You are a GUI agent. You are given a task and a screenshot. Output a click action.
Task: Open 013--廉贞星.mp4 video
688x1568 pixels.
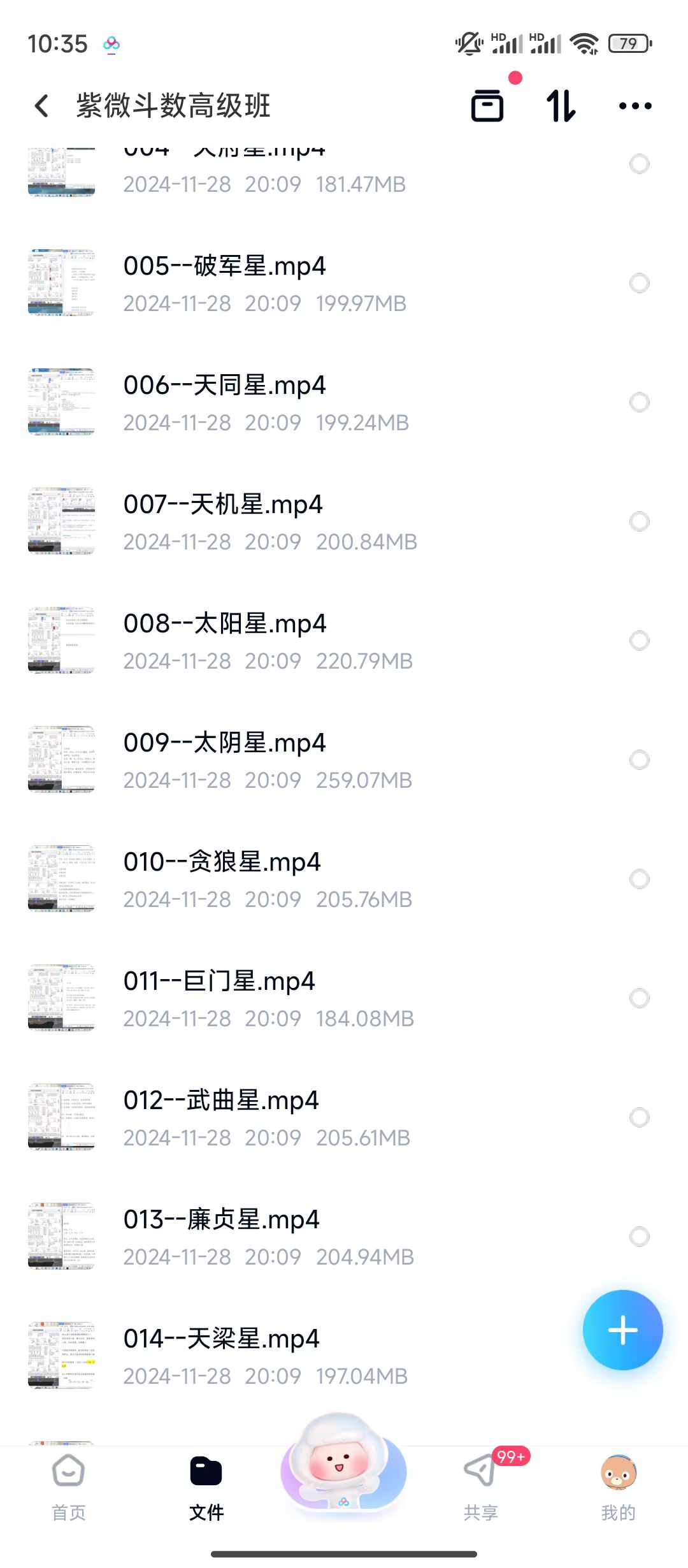click(x=344, y=1237)
